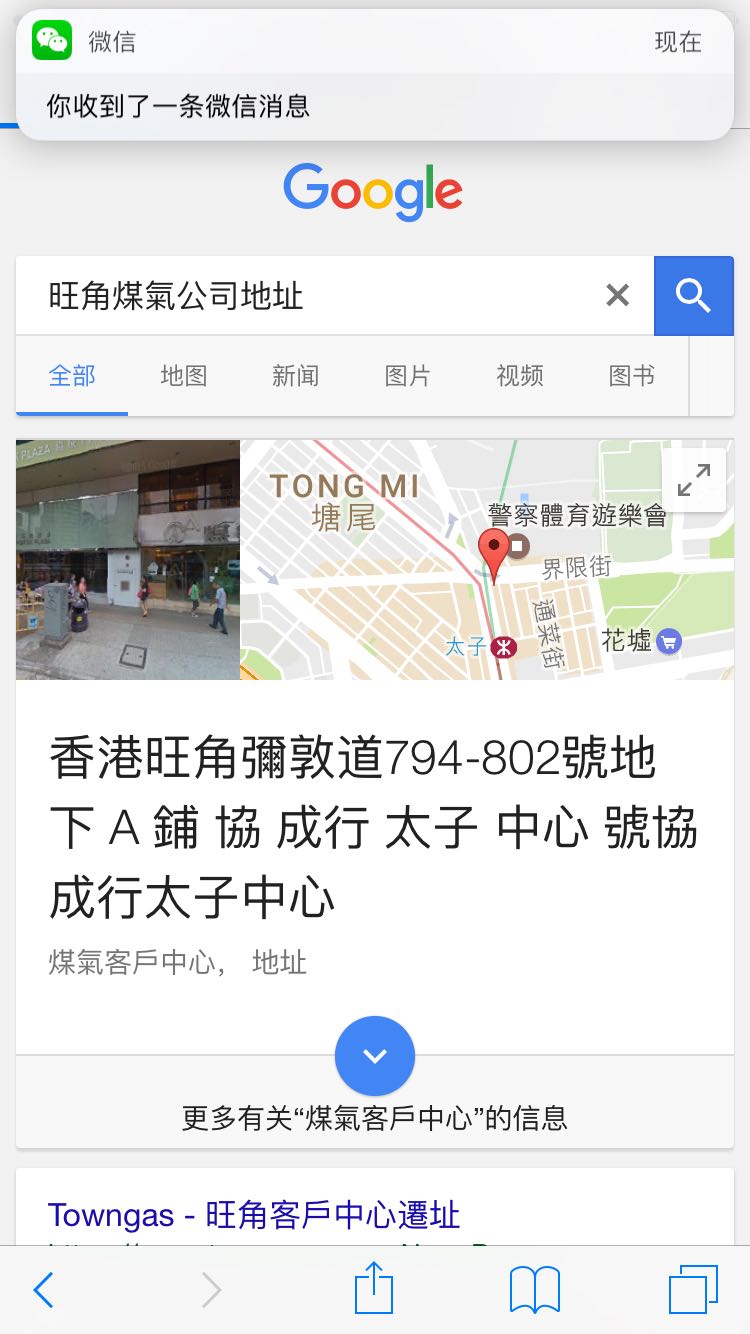The width and height of the screenshot is (750, 1334).
Task: Switch to the 视频 tab
Action: click(x=520, y=376)
